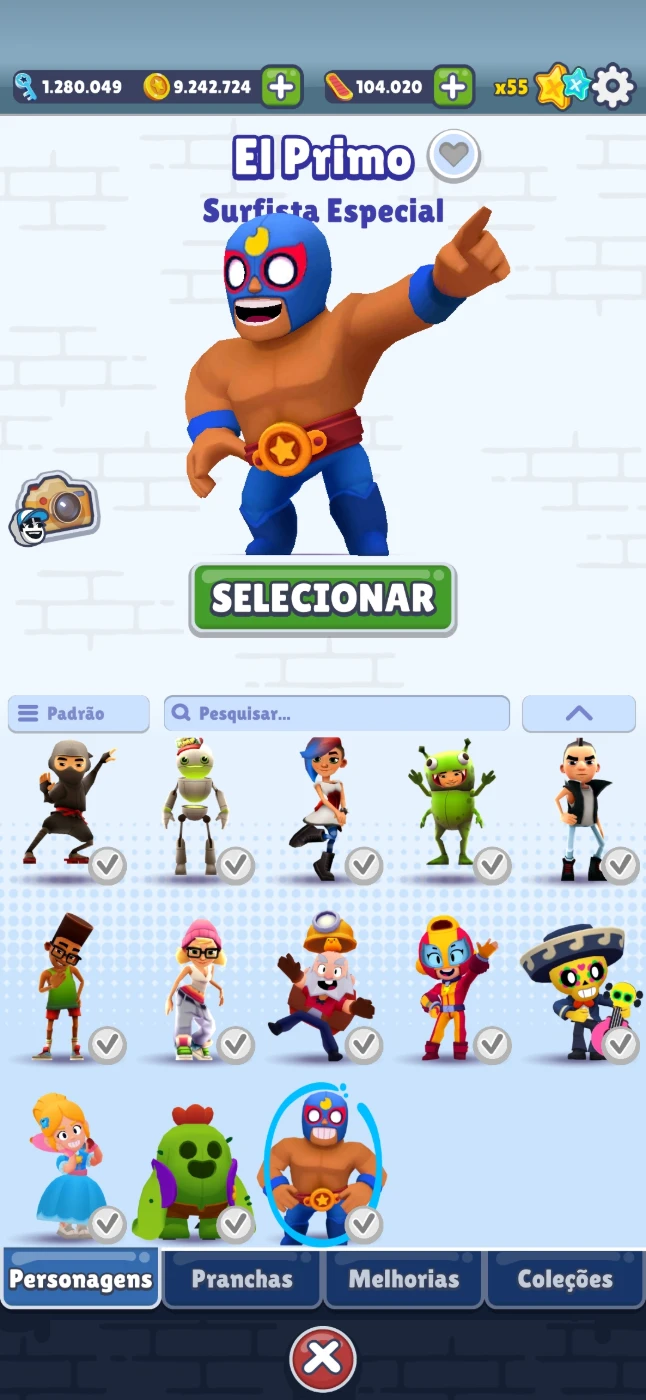This screenshot has height=1400, width=646.
Task: Collapse the character list with the chevron
Action: 578,713
